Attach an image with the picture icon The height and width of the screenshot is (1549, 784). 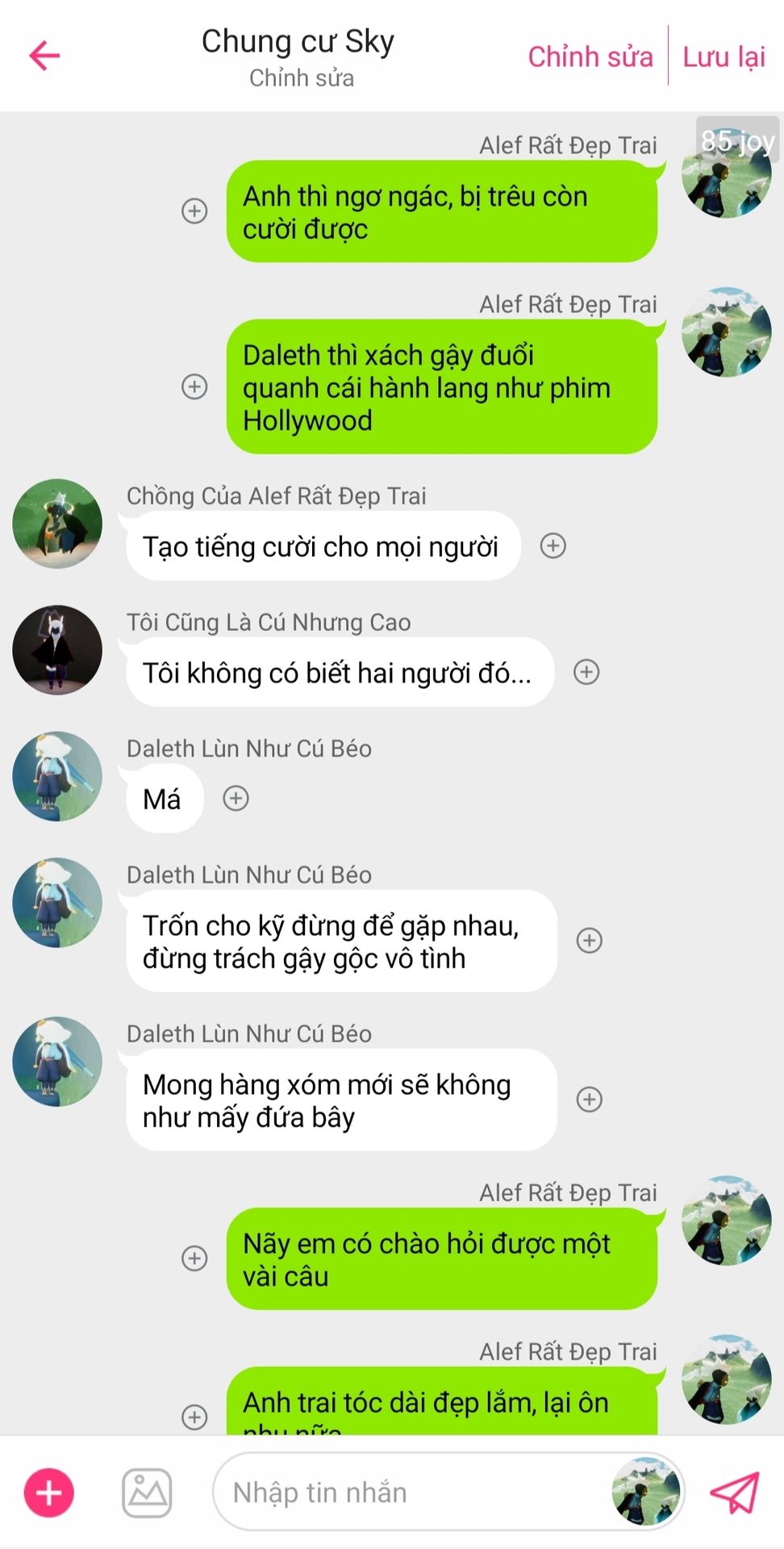pos(147,1493)
